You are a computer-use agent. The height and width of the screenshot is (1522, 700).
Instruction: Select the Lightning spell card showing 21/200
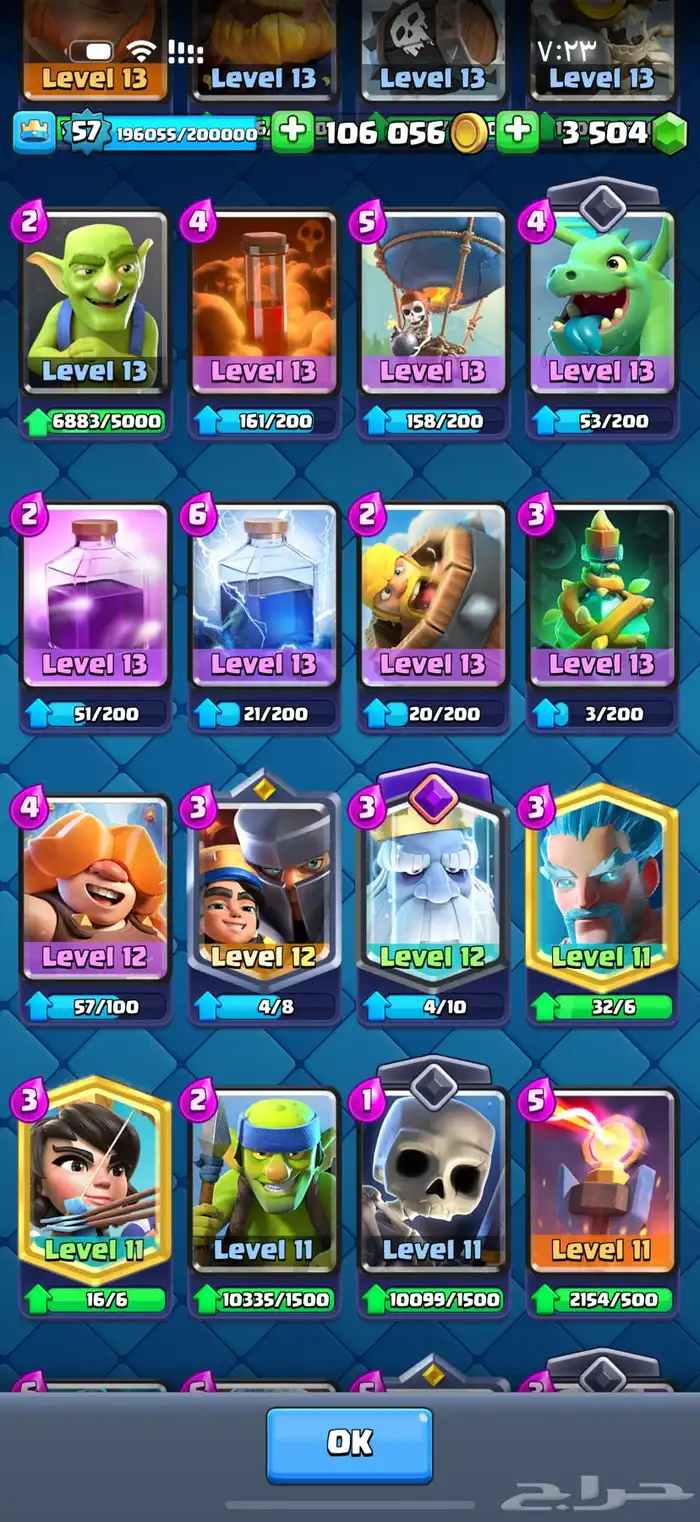pyautogui.click(x=264, y=616)
